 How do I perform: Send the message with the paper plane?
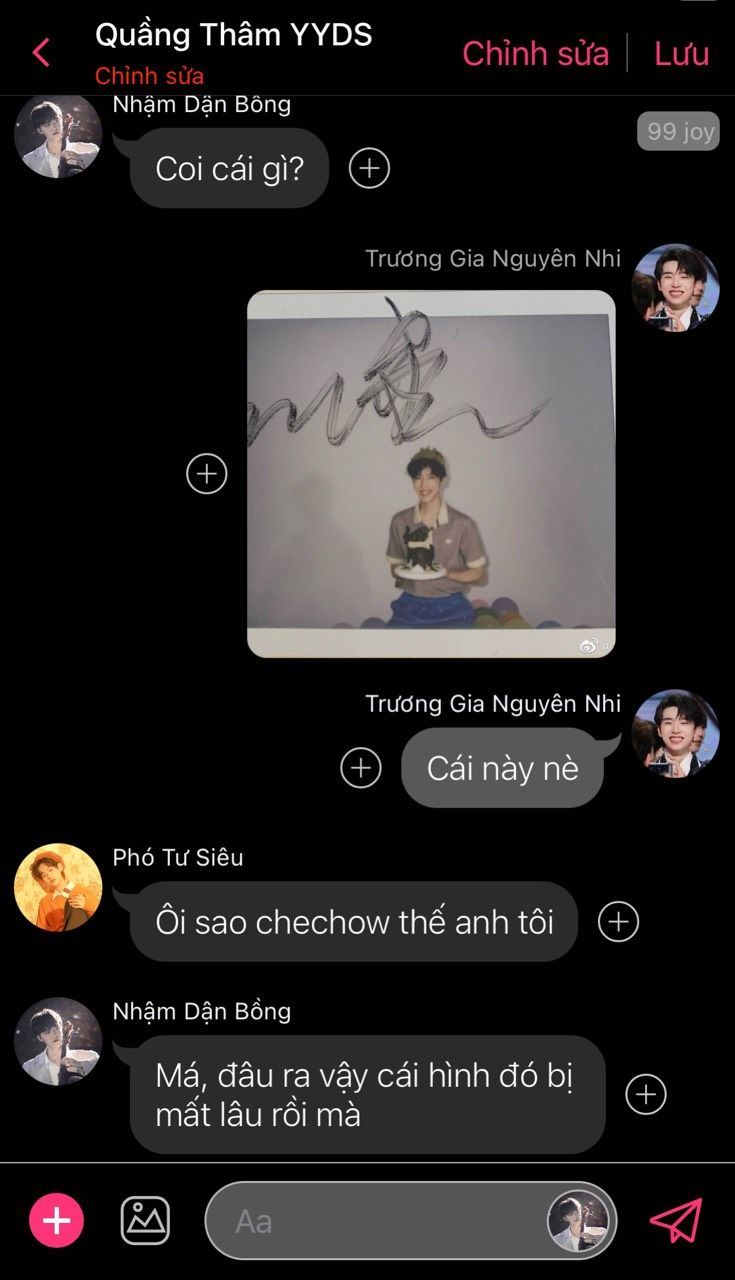click(x=677, y=1220)
